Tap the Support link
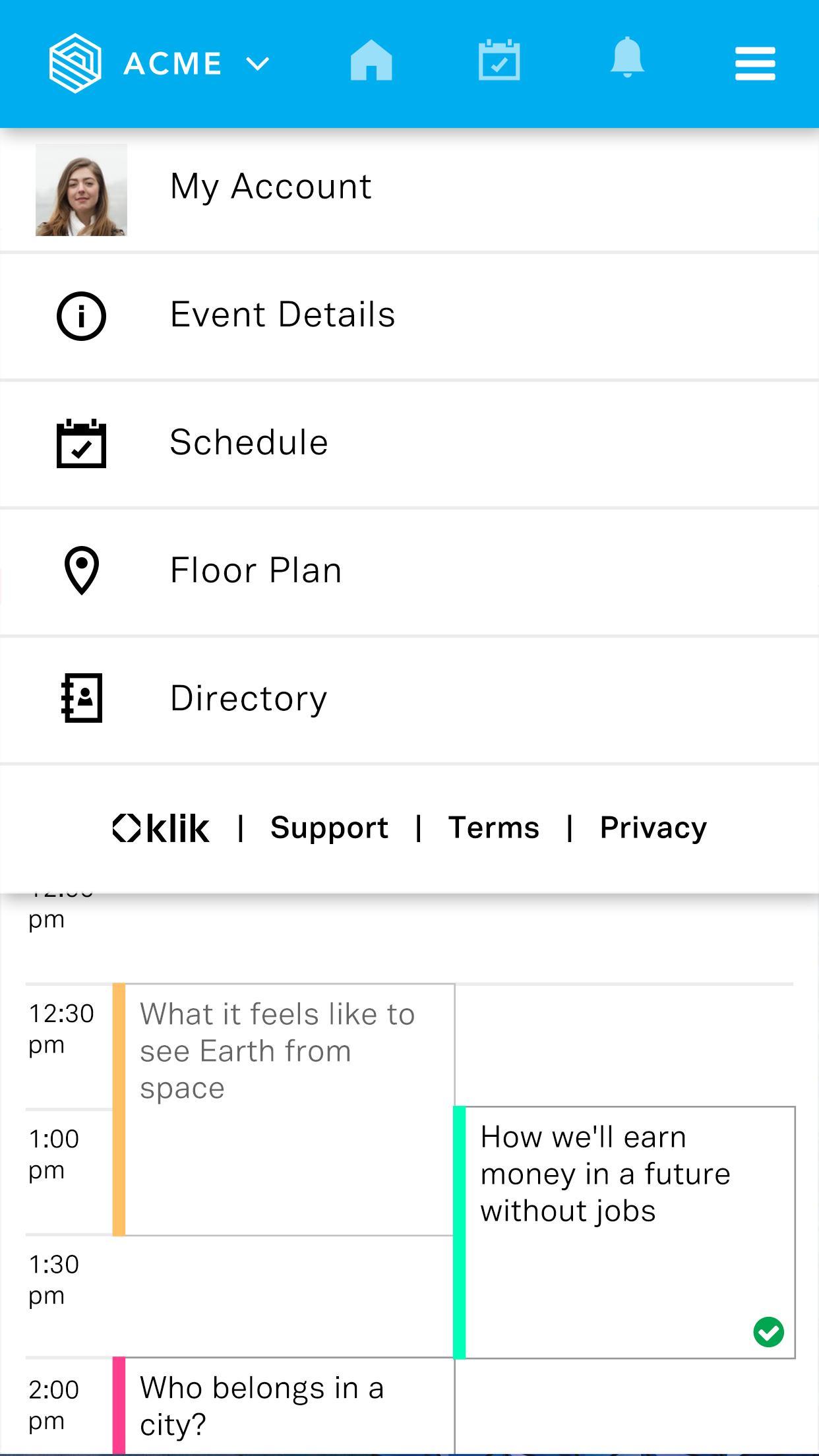Image resolution: width=819 pixels, height=1456 pixels. click(x=329, y=828)
